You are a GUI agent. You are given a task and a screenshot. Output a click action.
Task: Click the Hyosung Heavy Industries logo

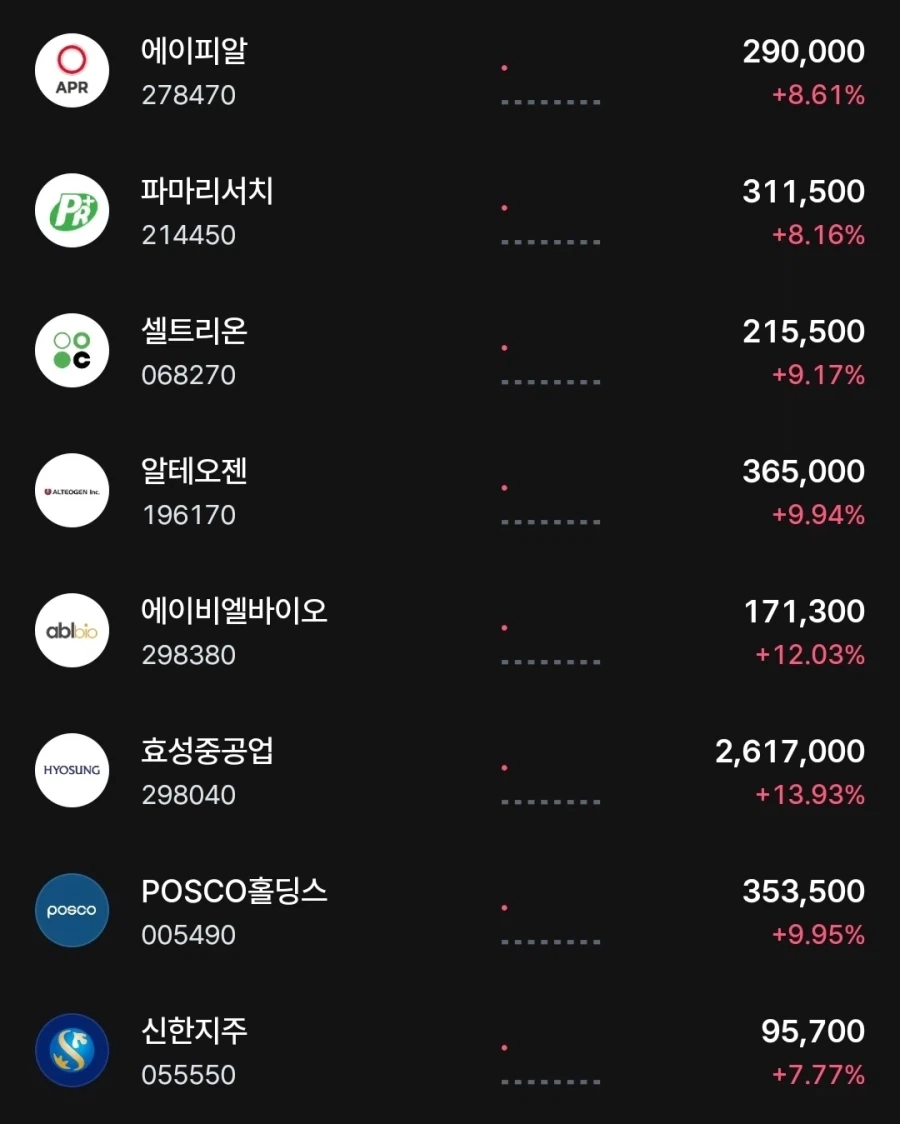click(71, 770)
